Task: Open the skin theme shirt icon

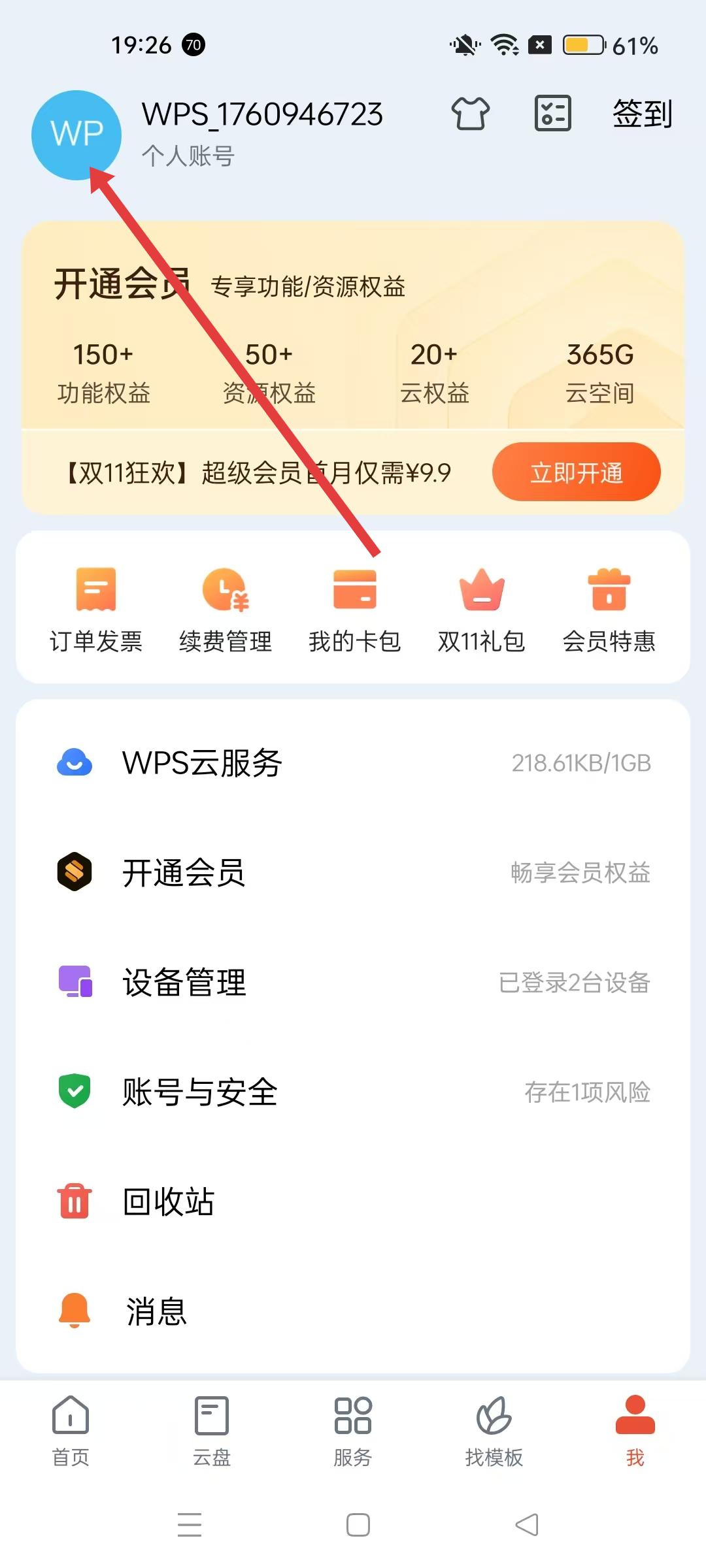Action: [470, 114]
